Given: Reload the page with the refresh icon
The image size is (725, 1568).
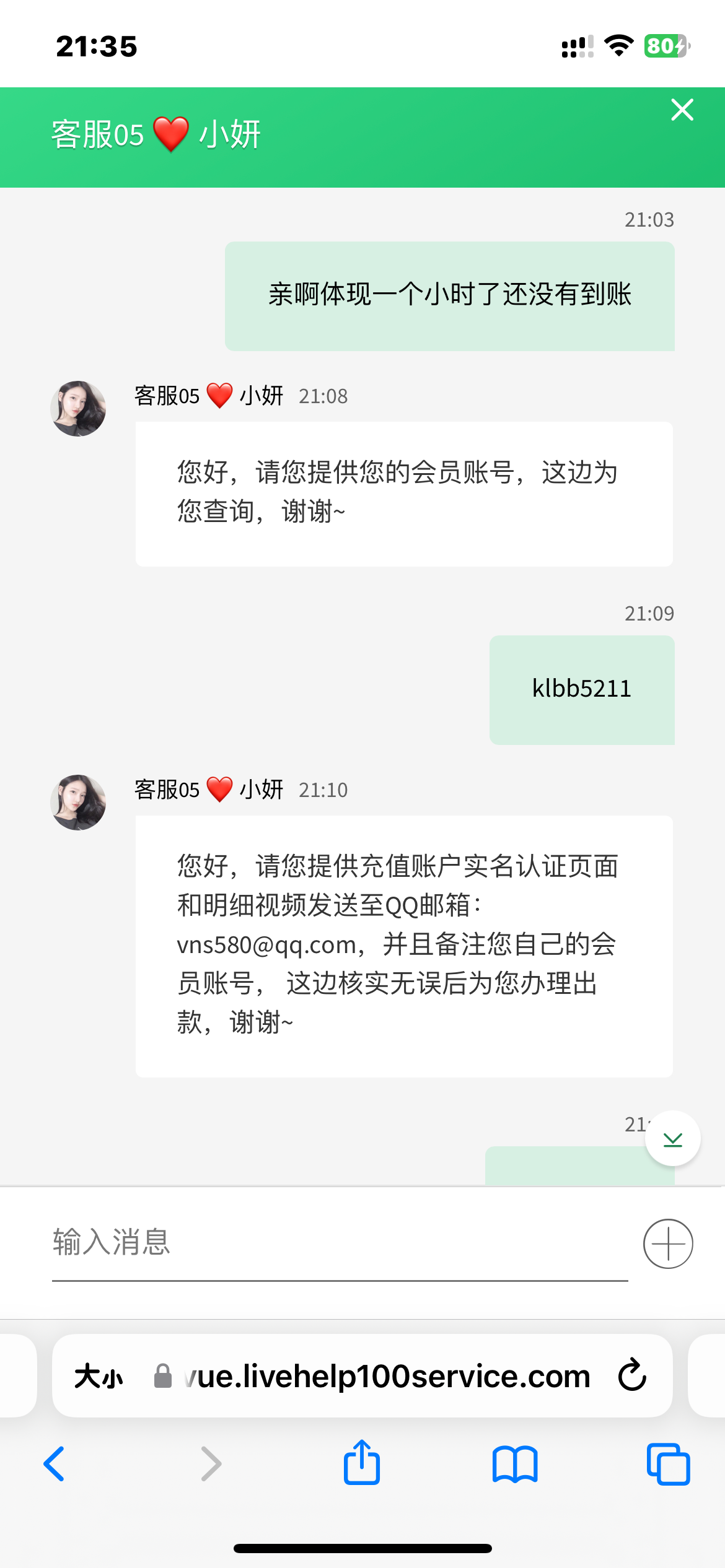Looking at the screenshot, I should [632, 1375].
